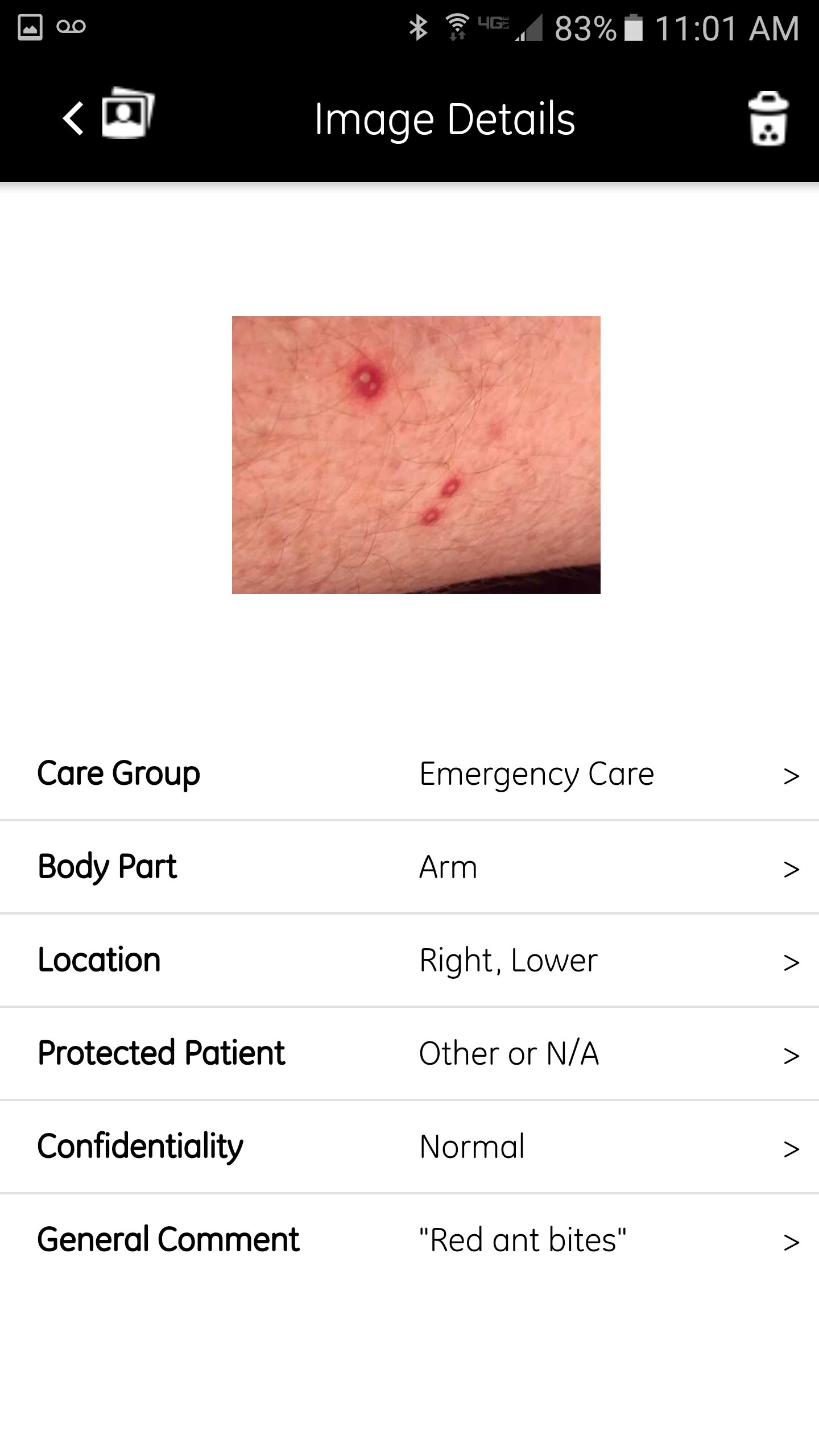
Task: Edit the Body Part field
Action: click(409, 867)
